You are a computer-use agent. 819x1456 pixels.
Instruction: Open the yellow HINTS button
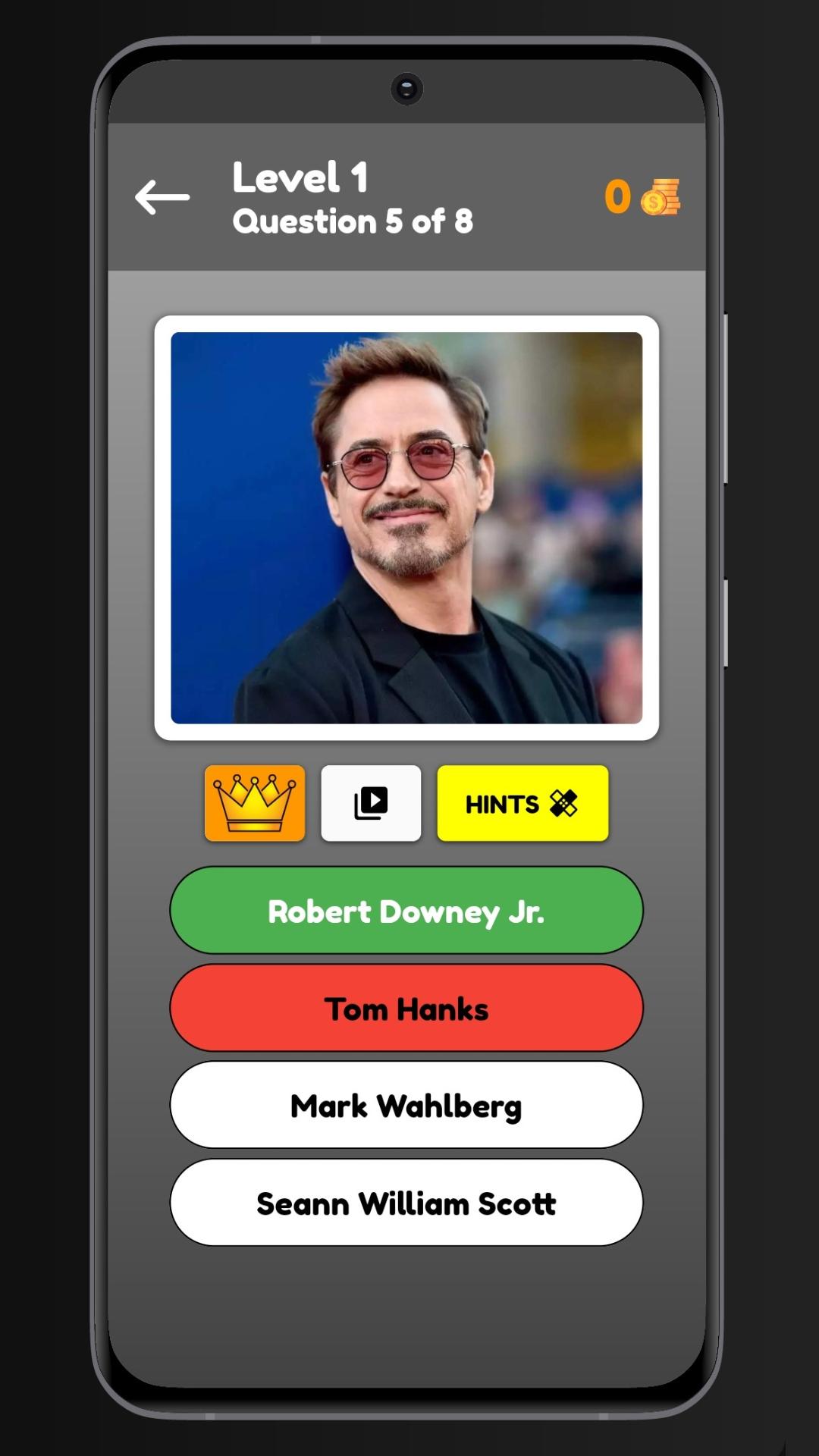pyautogui.click(x=522, y=803)
